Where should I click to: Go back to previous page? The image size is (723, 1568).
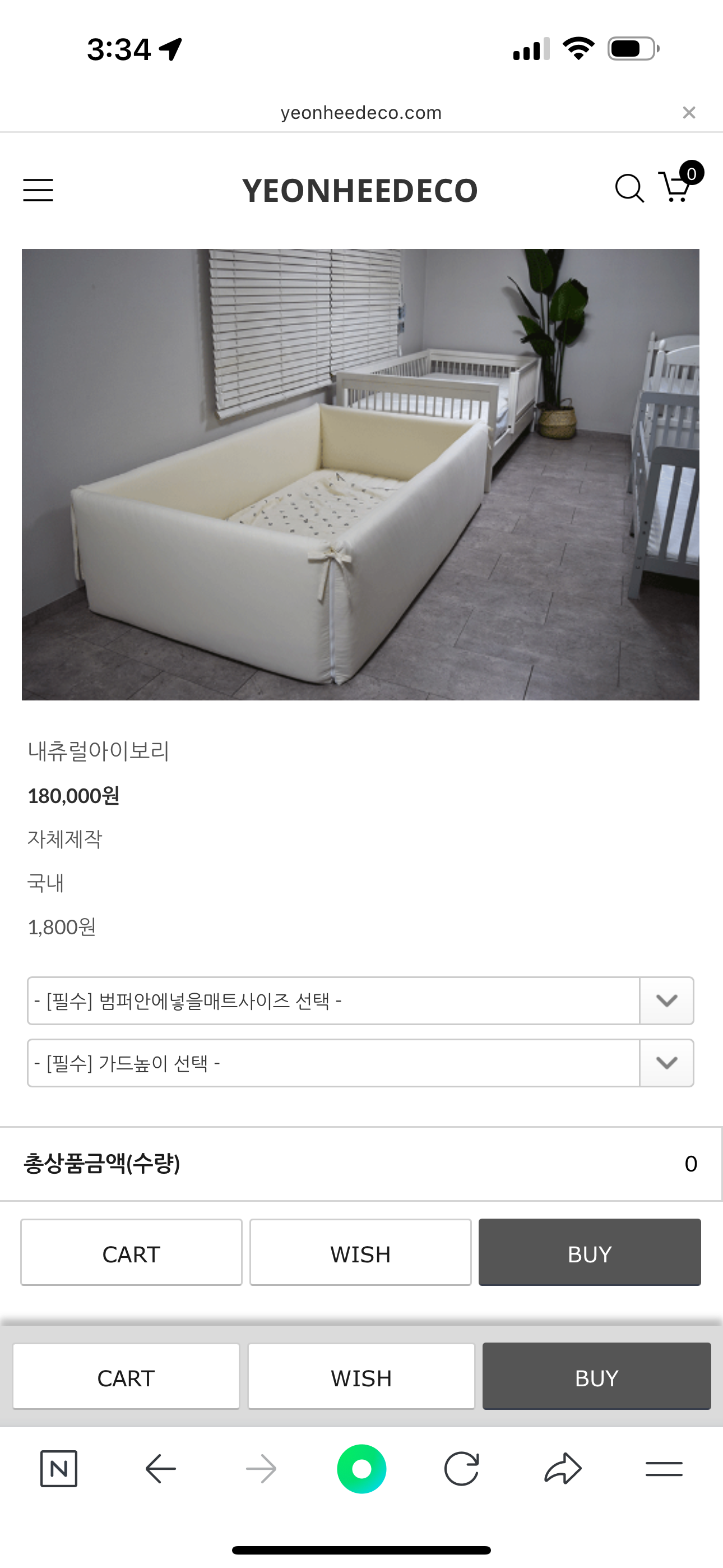pos(161,1469)
